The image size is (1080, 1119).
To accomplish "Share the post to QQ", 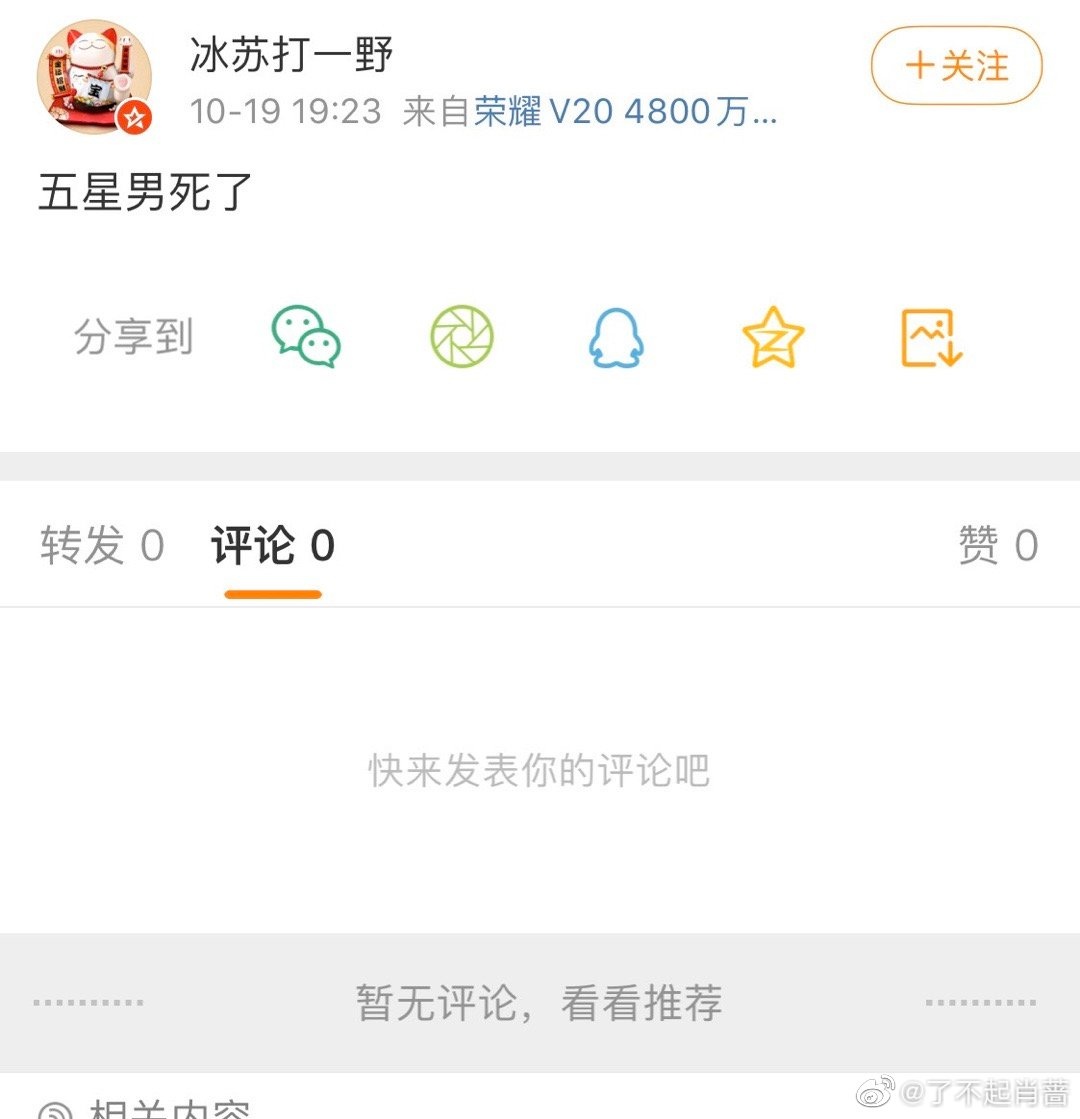I will tap(616, 337).
